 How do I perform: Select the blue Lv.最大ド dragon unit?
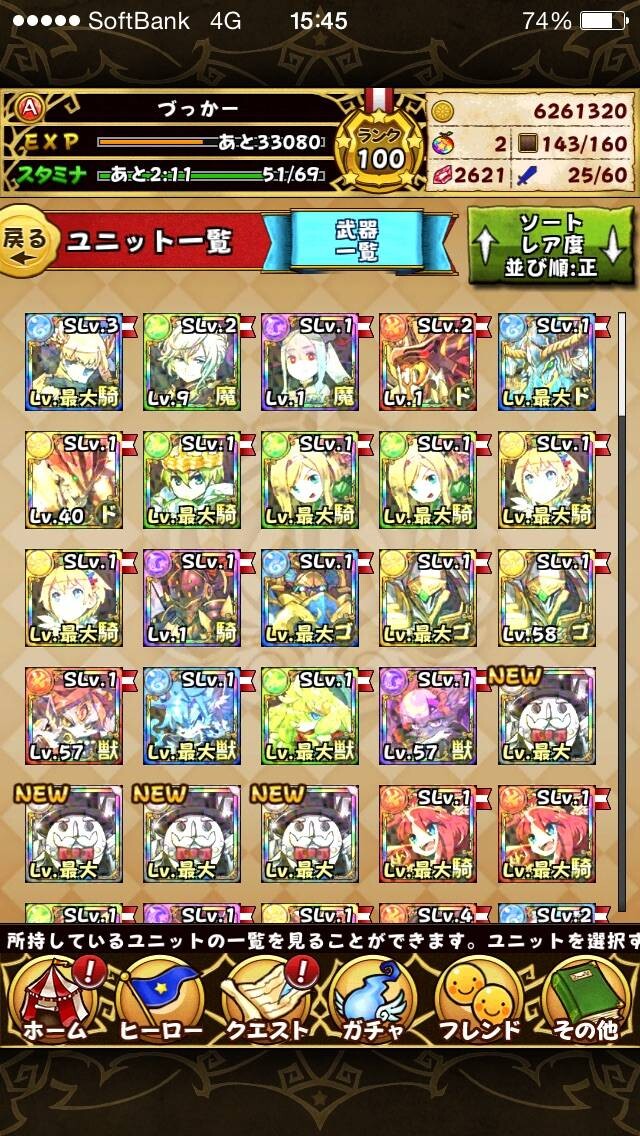coord(547,362)
